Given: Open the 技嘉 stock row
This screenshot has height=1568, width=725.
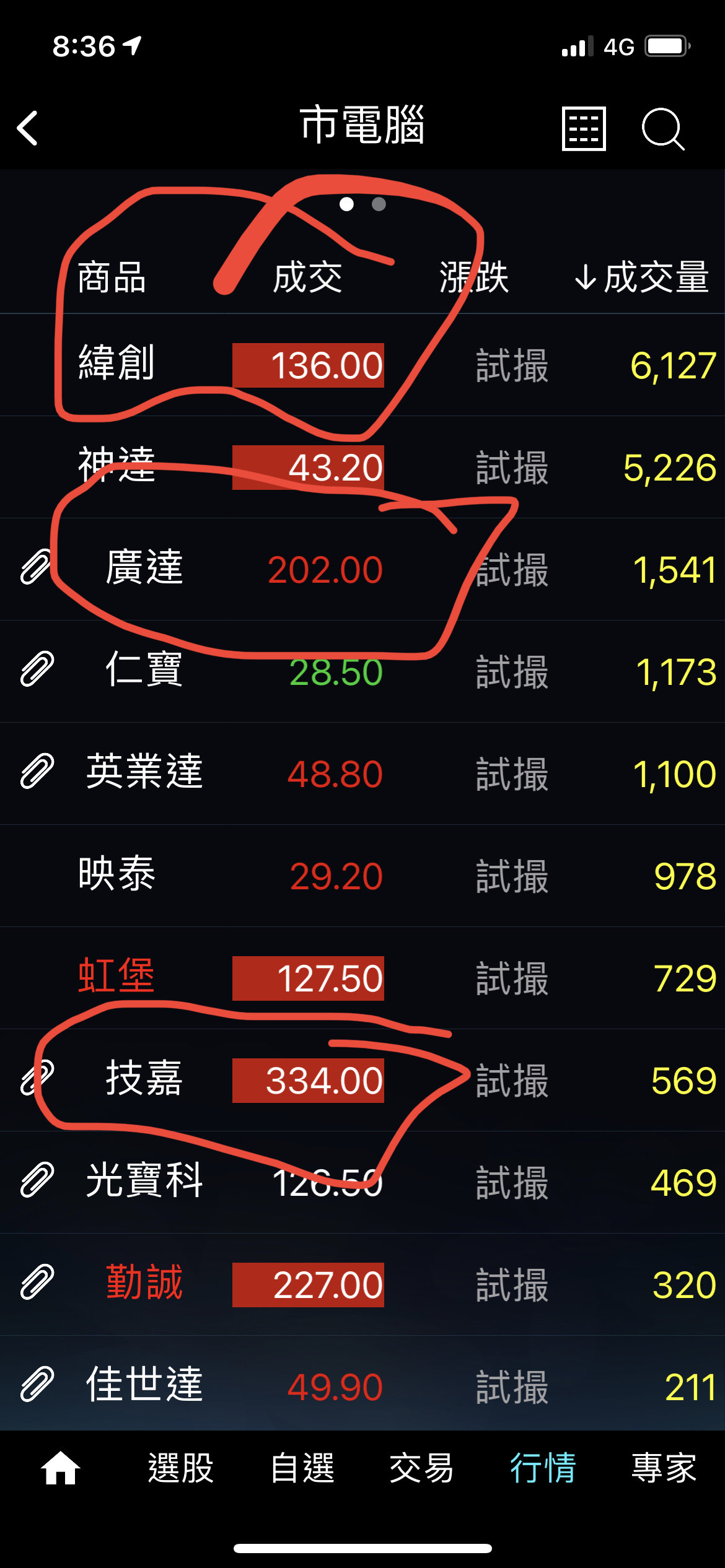Looking at the screenshot, I should (x=362, y=1080).
